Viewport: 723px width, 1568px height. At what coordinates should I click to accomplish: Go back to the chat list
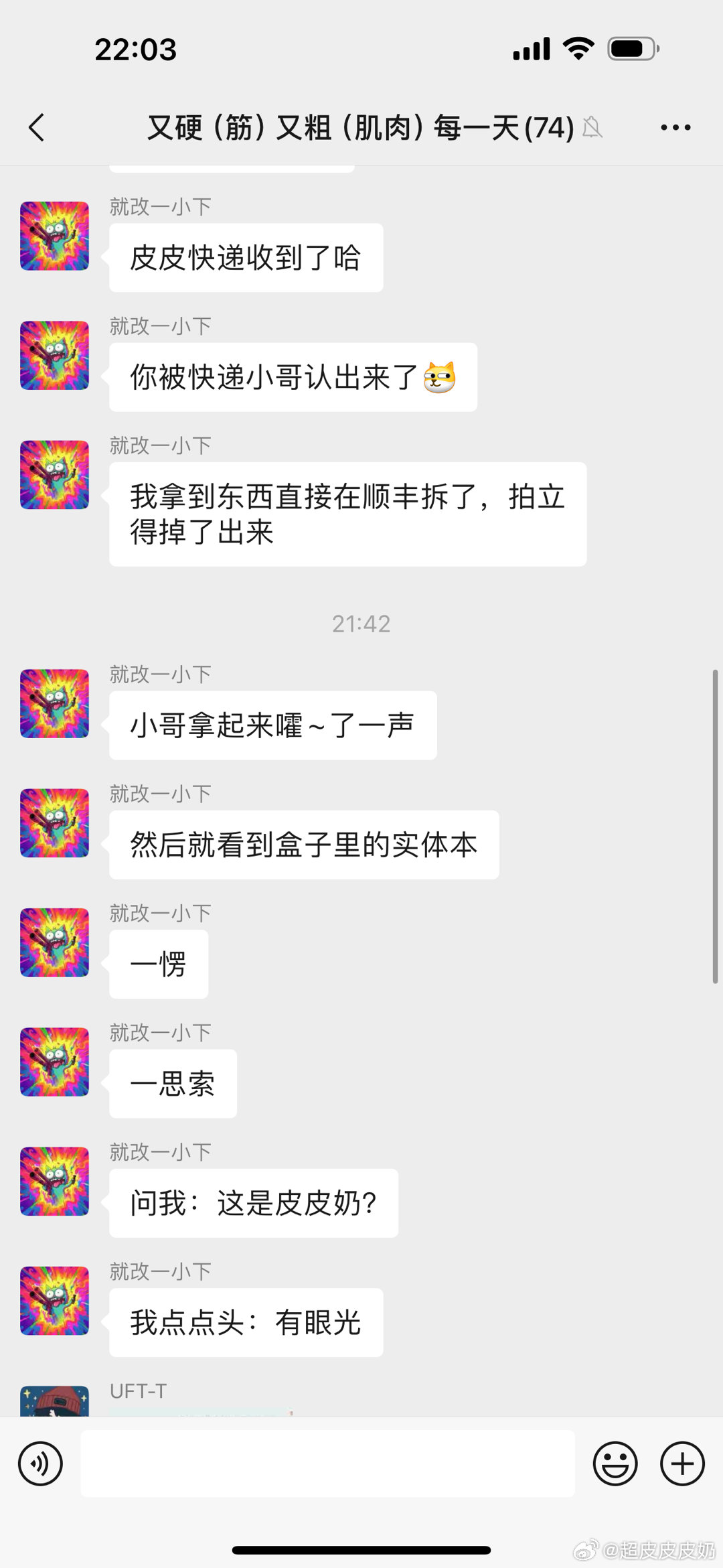click(x=37, y=127)
